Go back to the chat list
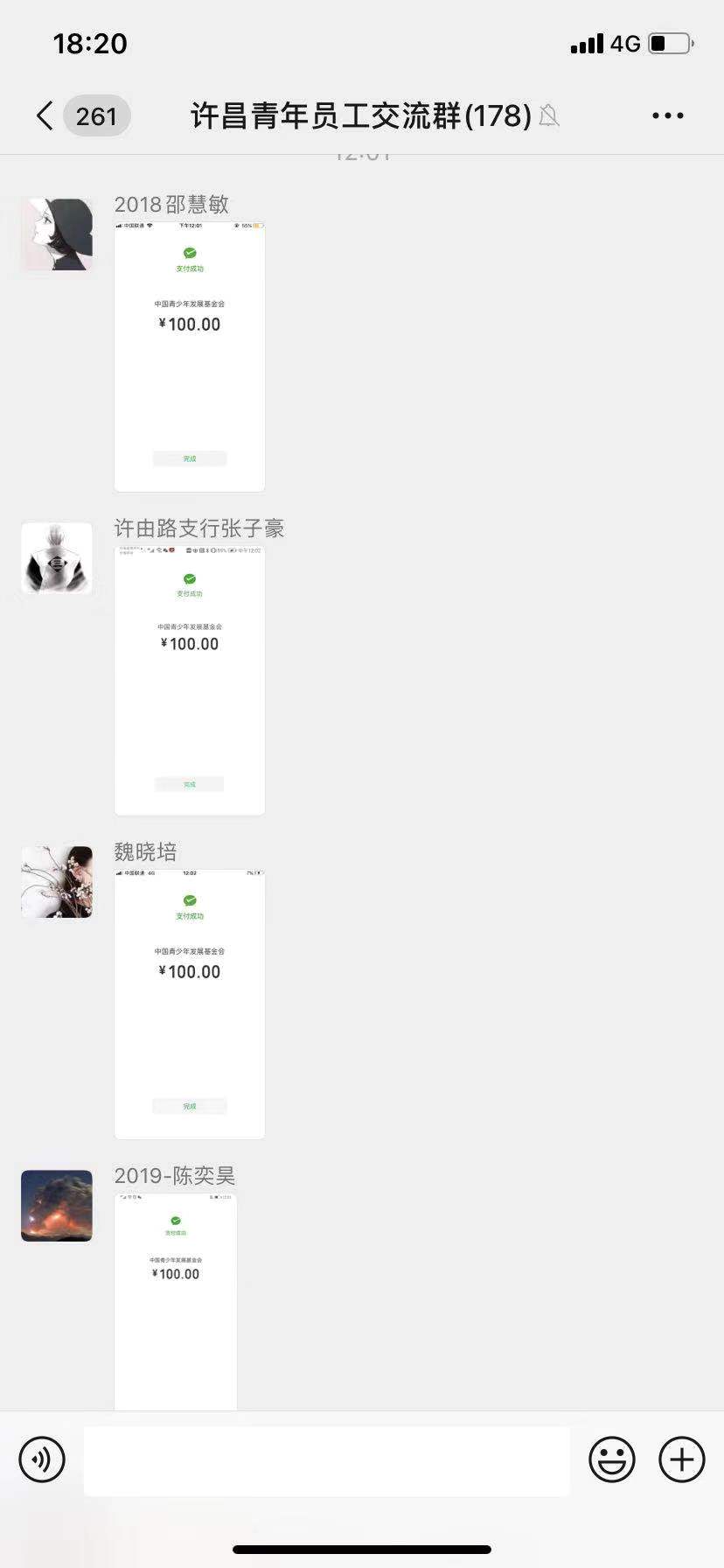Screen dimensions: 724x1568 (x=45, y=115)
